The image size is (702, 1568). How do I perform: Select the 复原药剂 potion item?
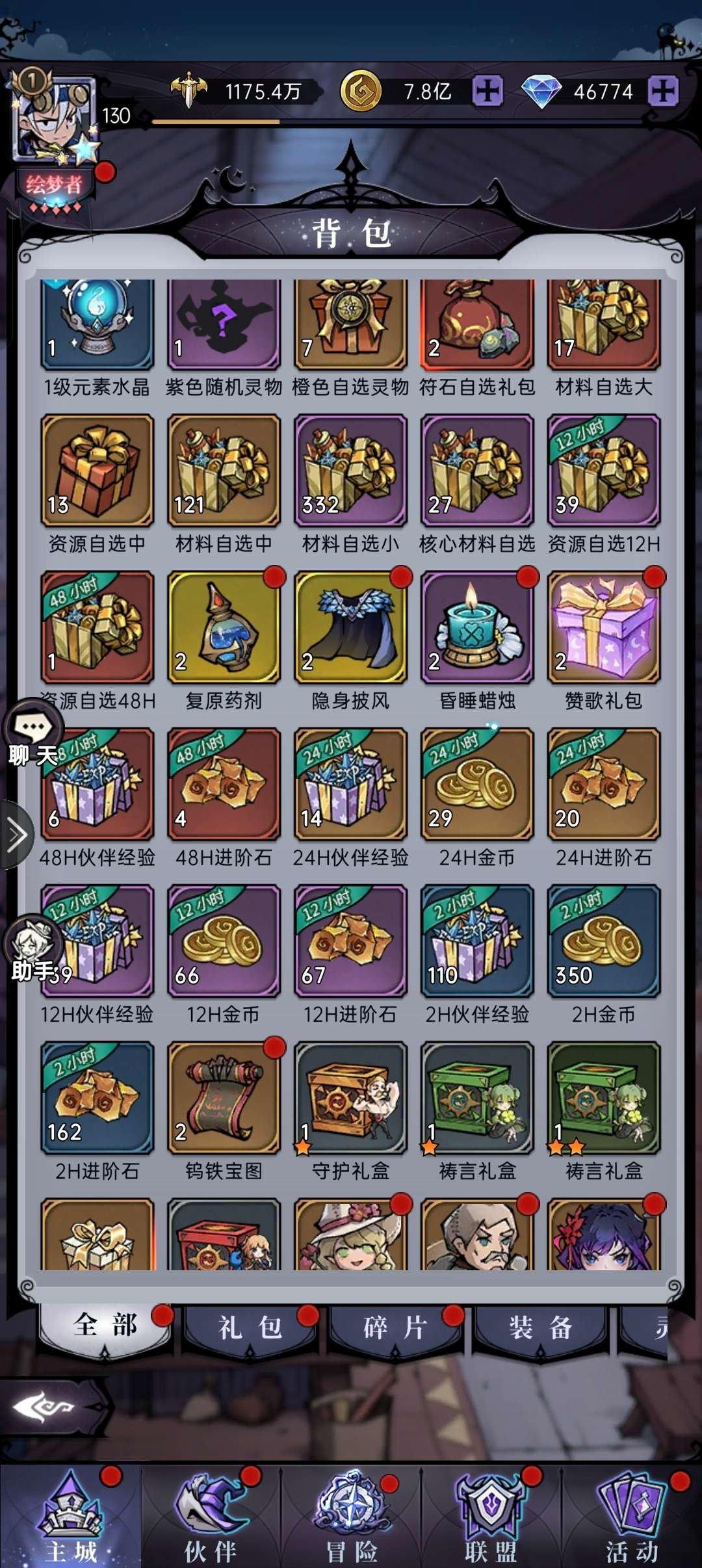[224, 627]
